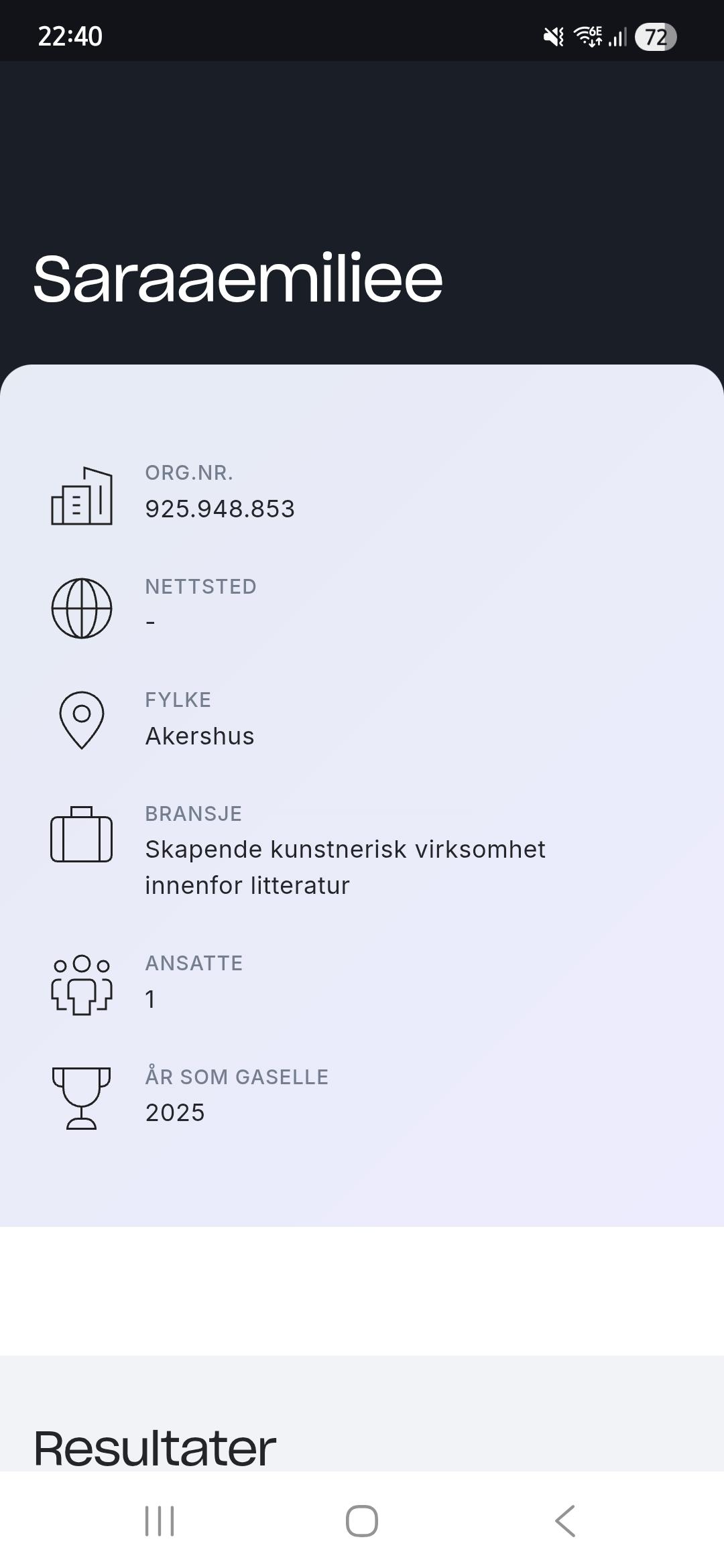Go back using the system back button
Screen dimensions: 724x1568
(x=565, y=1520)
